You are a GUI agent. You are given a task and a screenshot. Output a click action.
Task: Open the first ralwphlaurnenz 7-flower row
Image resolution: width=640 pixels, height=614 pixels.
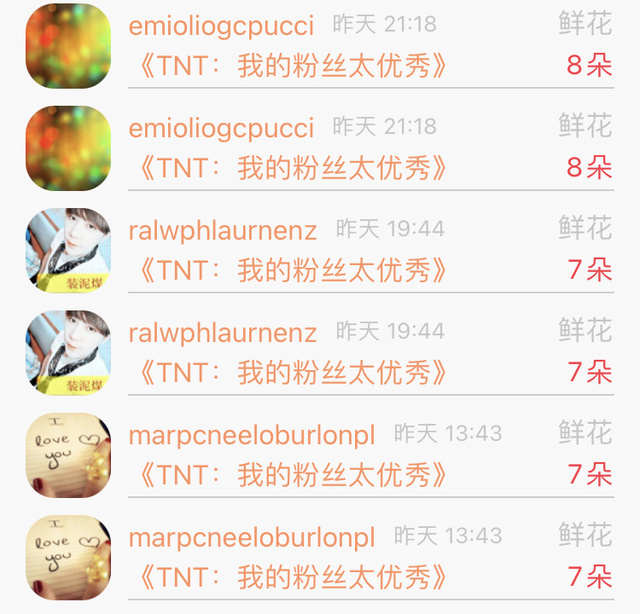370,250
